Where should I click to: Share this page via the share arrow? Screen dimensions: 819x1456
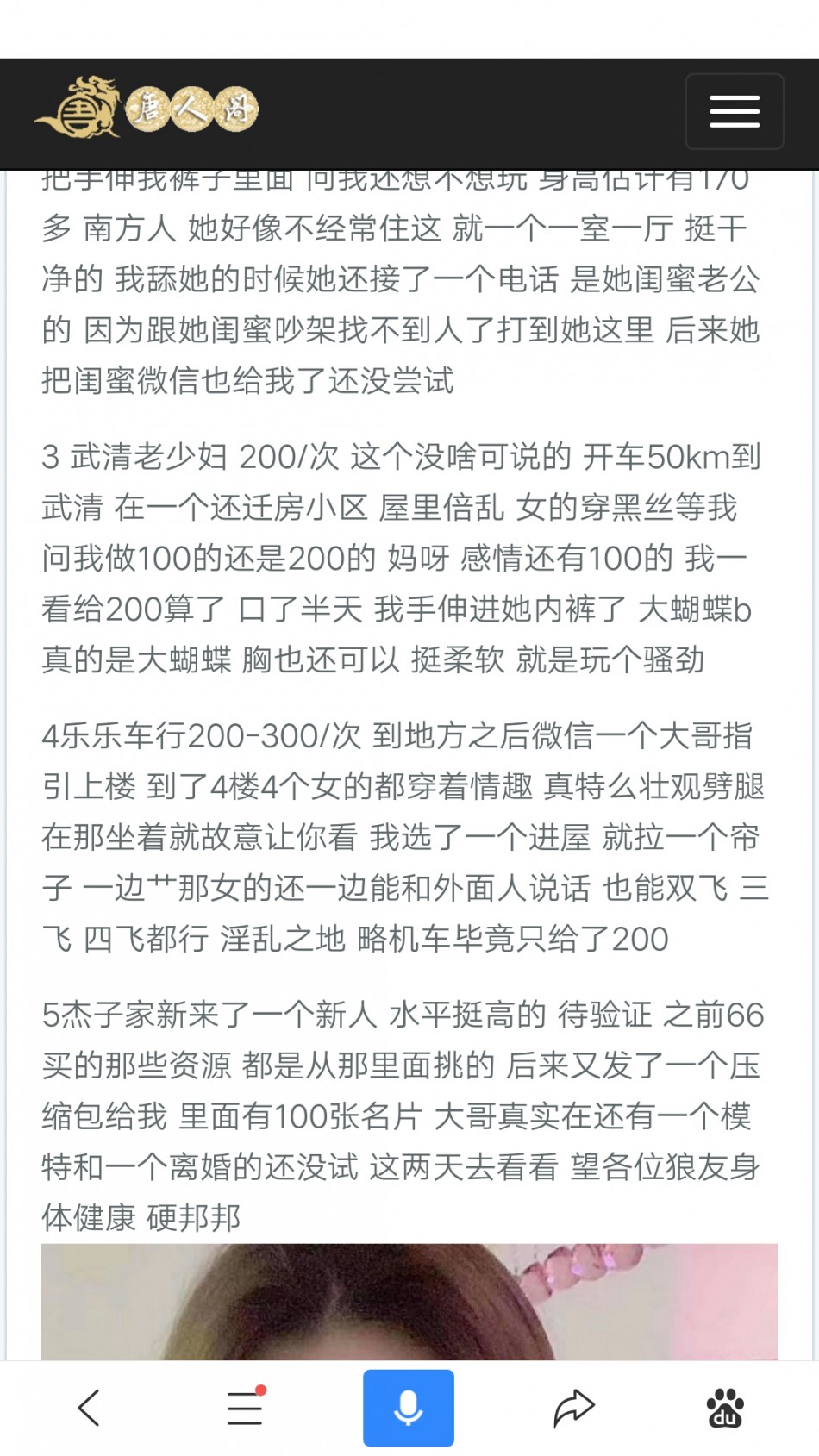pos(573,1408)
